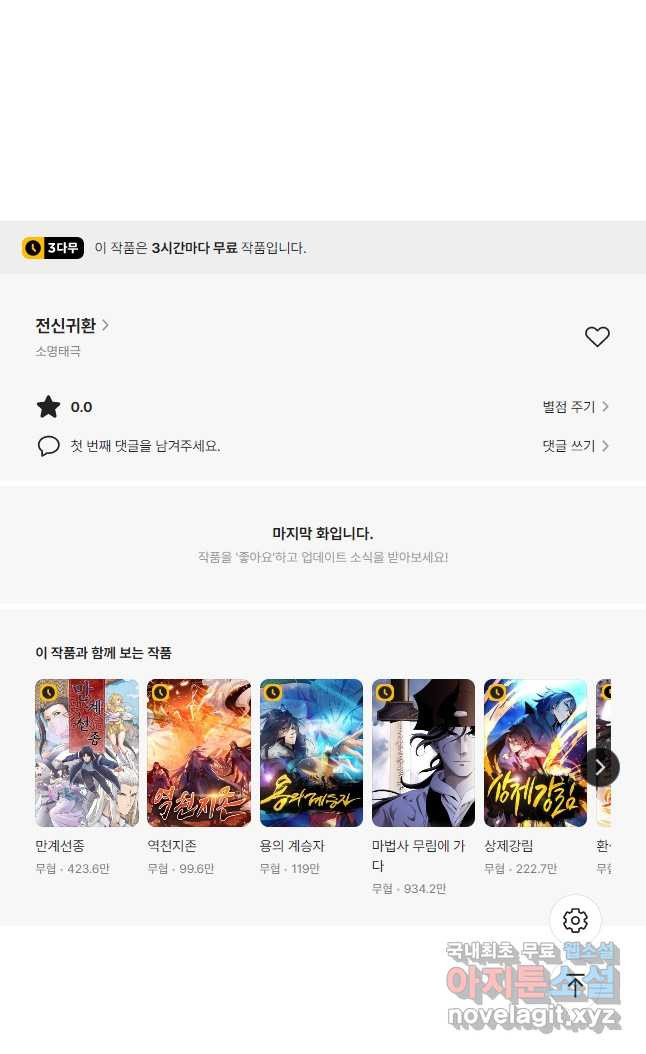646x1054 pixels.
Task: Open the 상제강림 webtoon card
Action: pyautogui.click(x=535, y=753)
